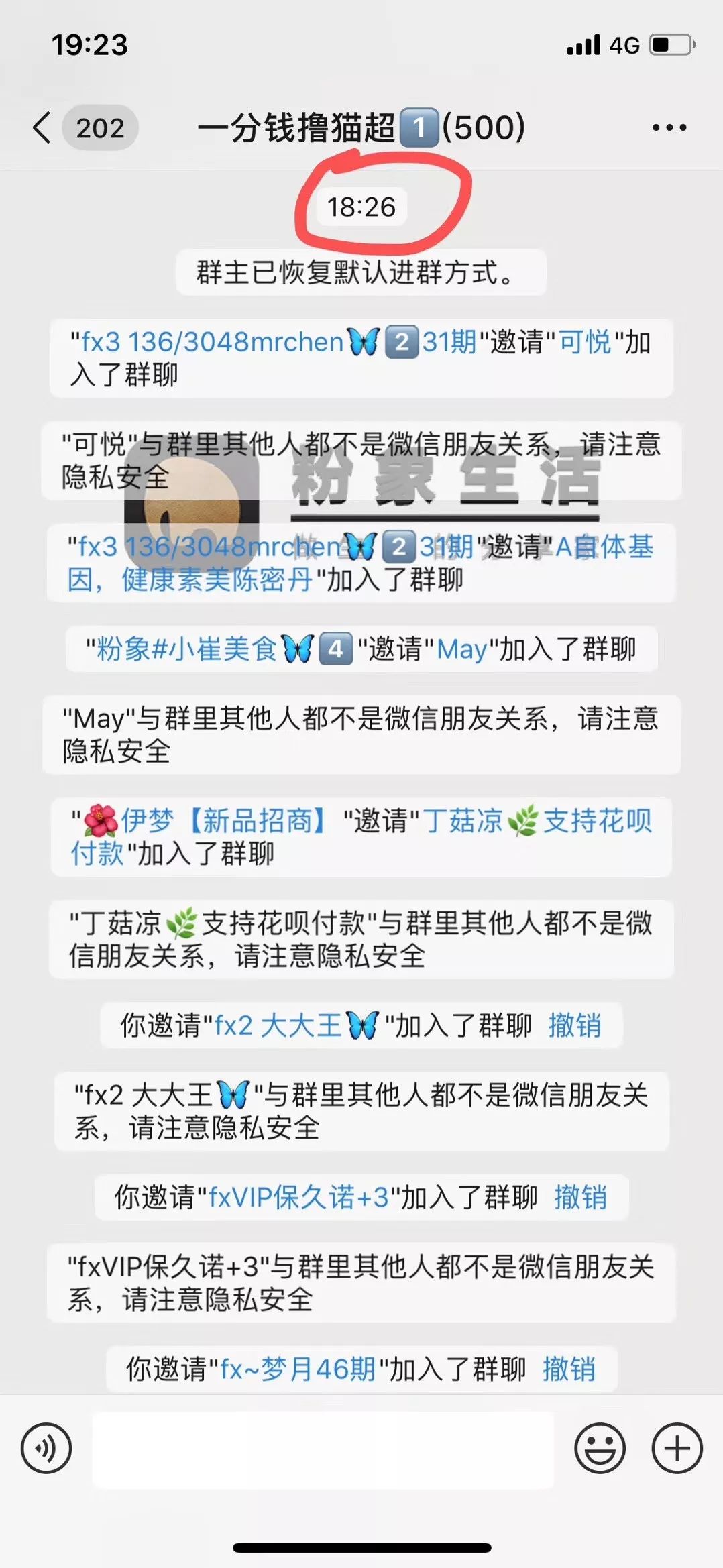Undo the invite of fx~梦月46期
The image size is (723, 1568).
tap(569, 1369)
